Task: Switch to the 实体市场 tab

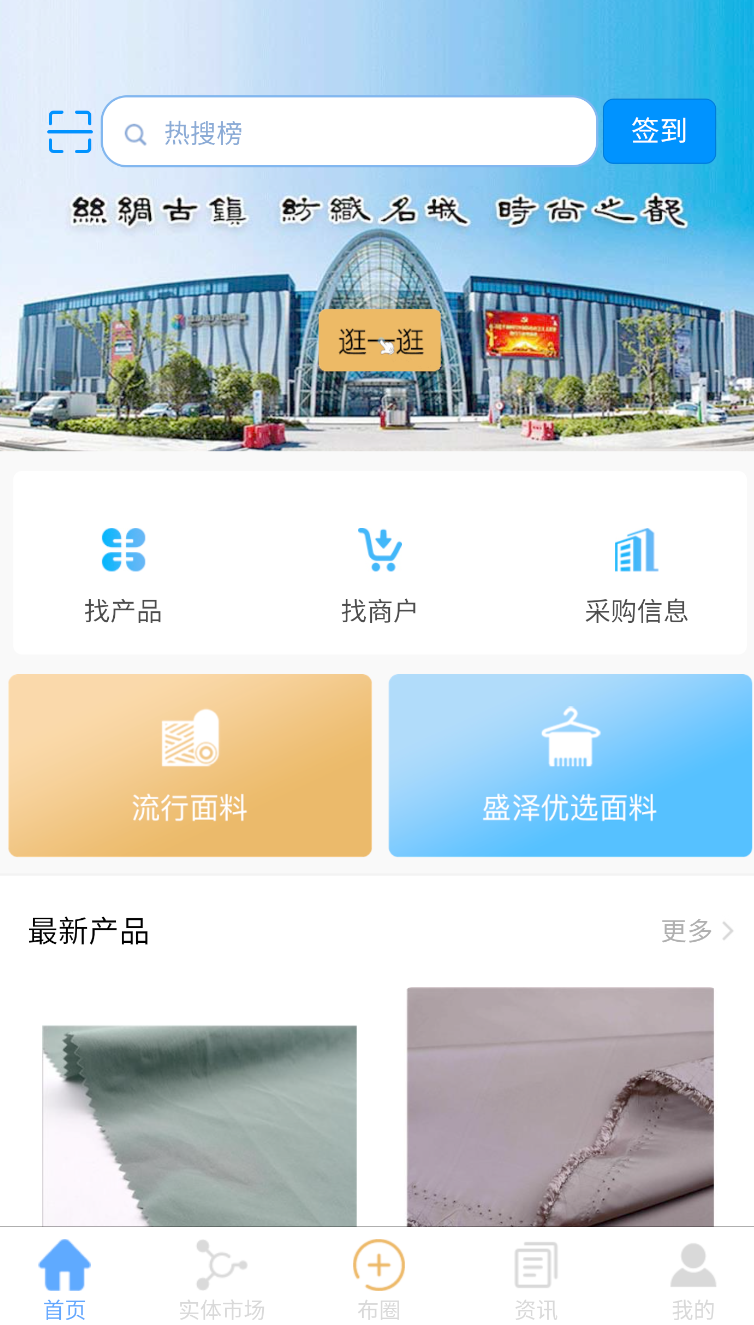Action: [x=221, y=1280]
